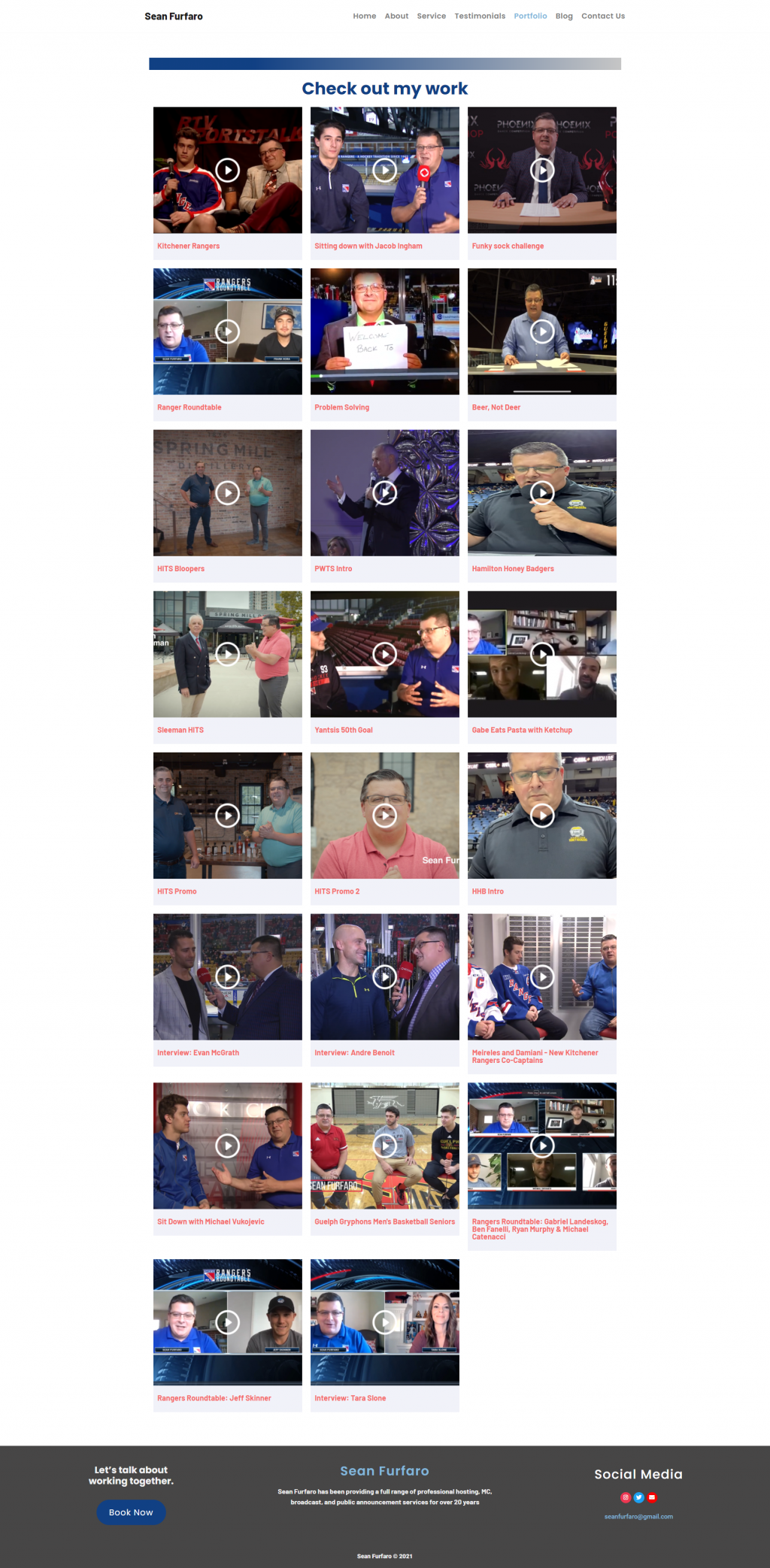The image size is (770, 1568).
Task: Open the Ranger Roundtable video
Action: click(x=227, y=331)
